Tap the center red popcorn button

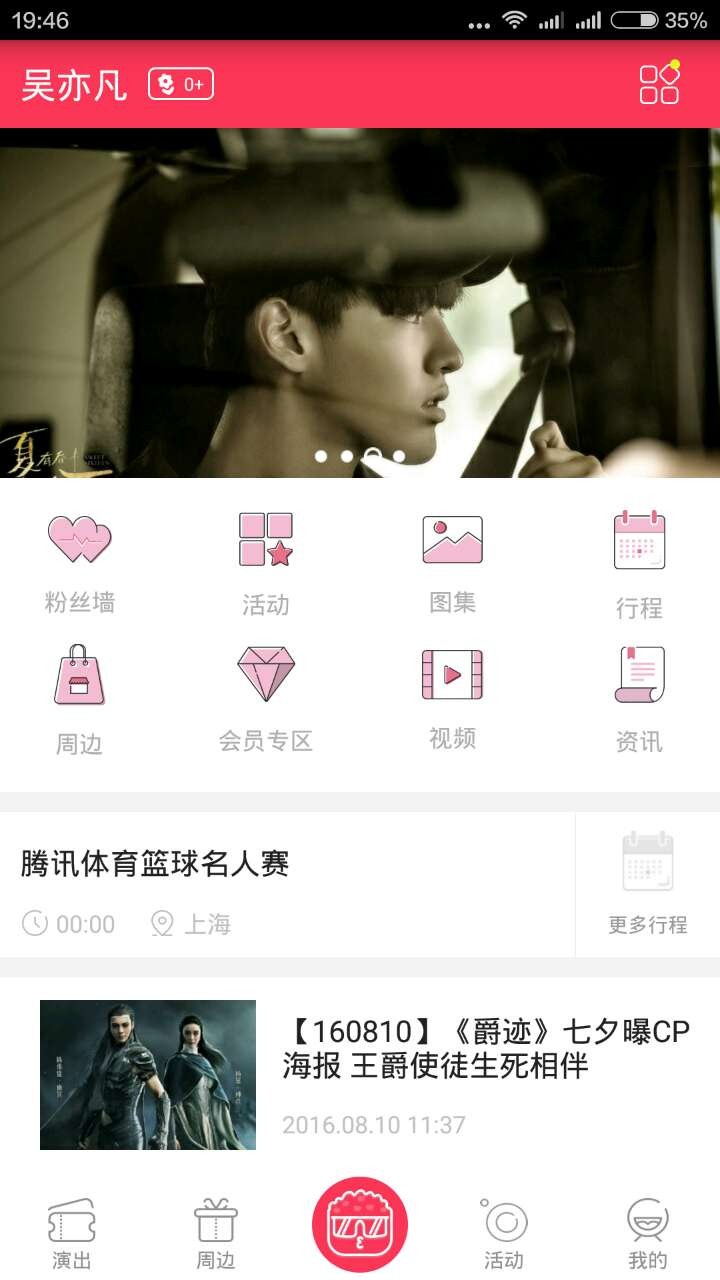[360, 1224]
